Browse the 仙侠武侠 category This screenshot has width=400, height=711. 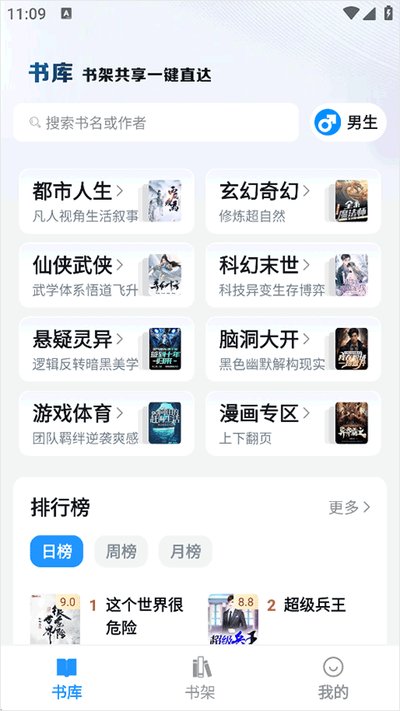point(107,275)
